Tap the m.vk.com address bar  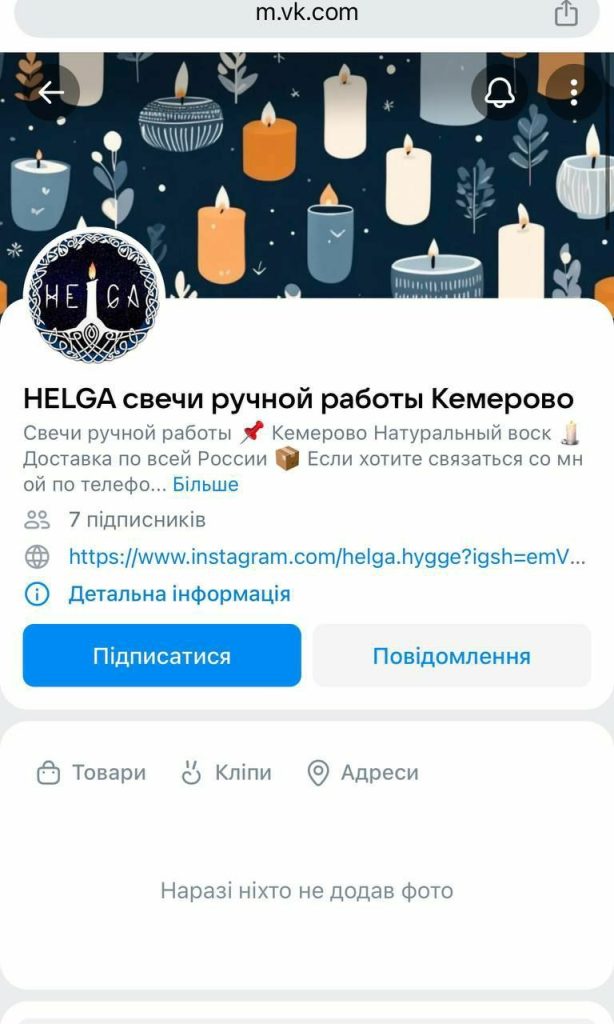tap(306, 14)
